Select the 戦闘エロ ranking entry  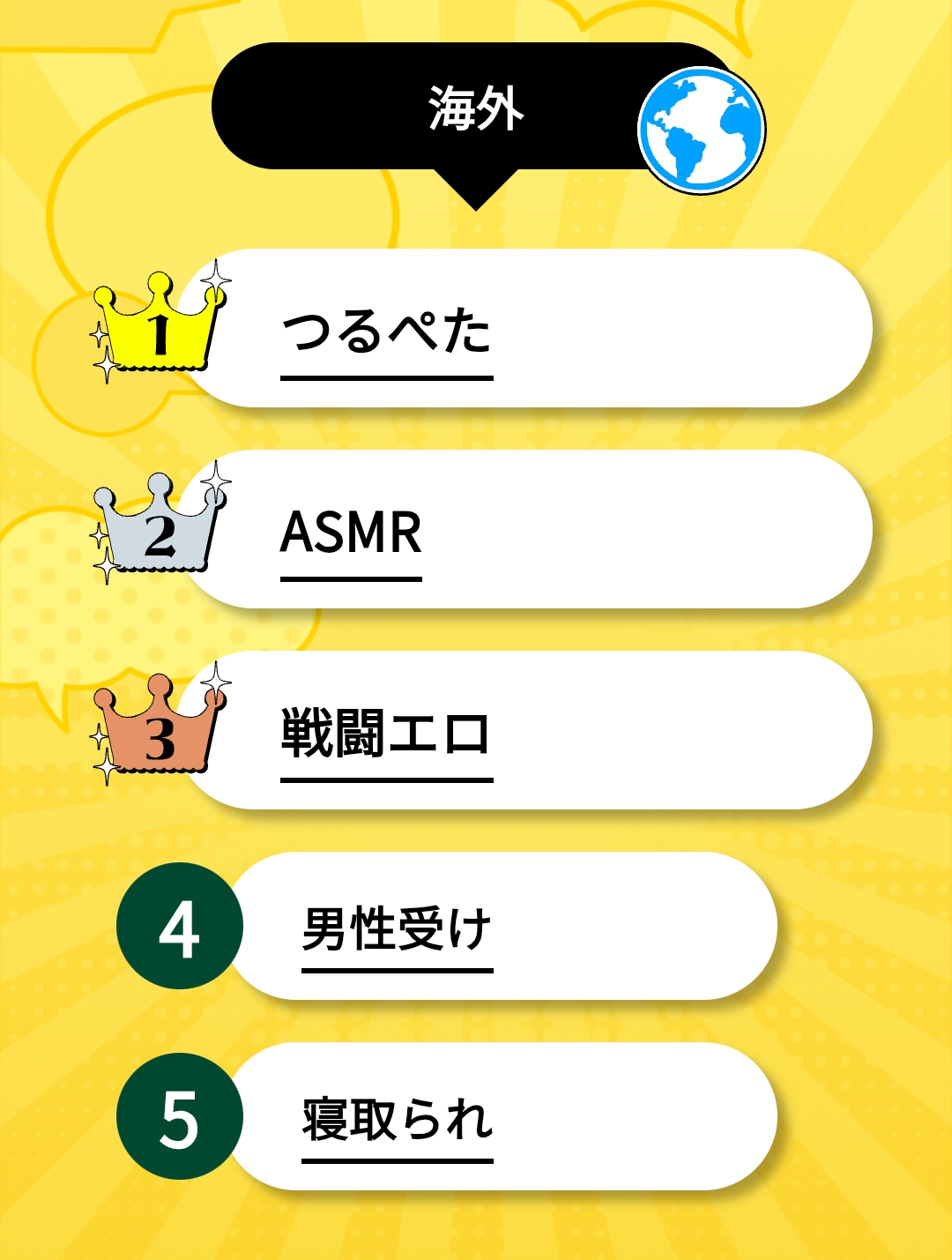(x=386, y=734)
